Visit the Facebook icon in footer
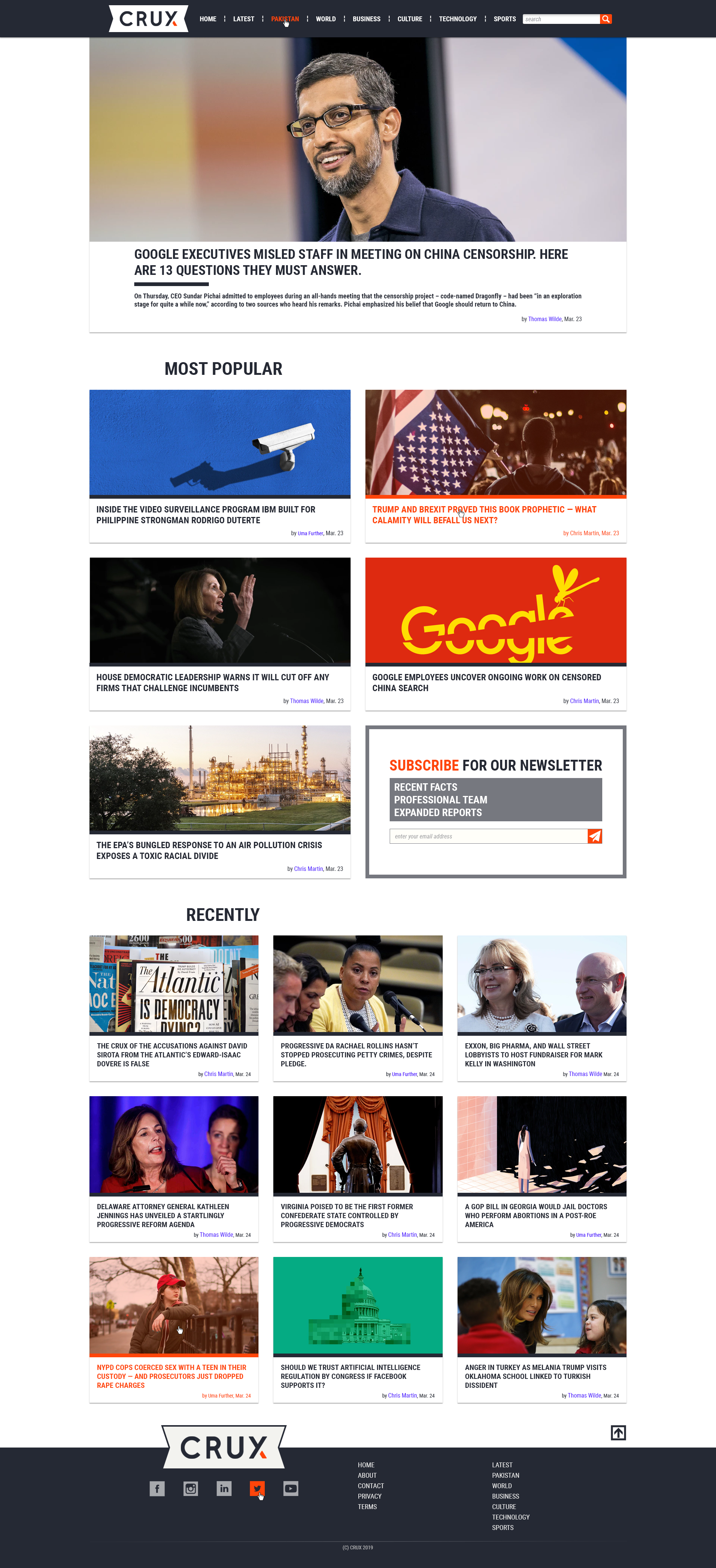Image resolution: width=716 pixels, height=1568 pixels. 157,1489
